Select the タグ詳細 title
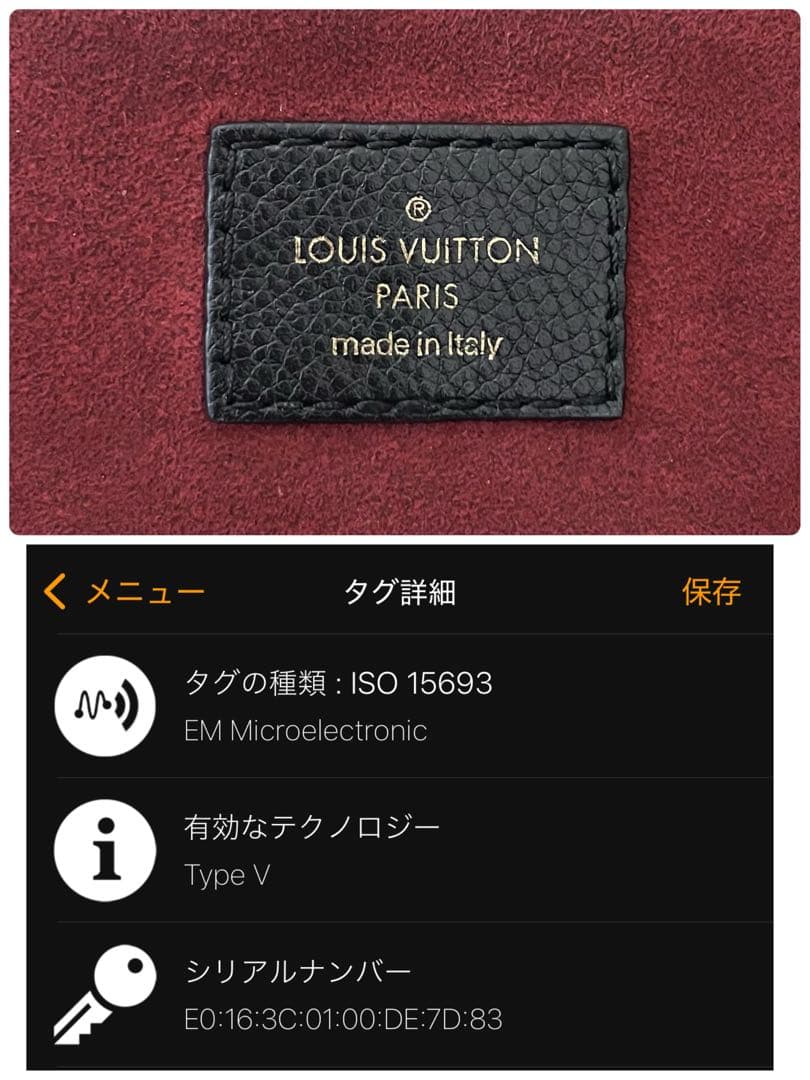The width and height of the screenshot is (810, 1080). (404, 590)
